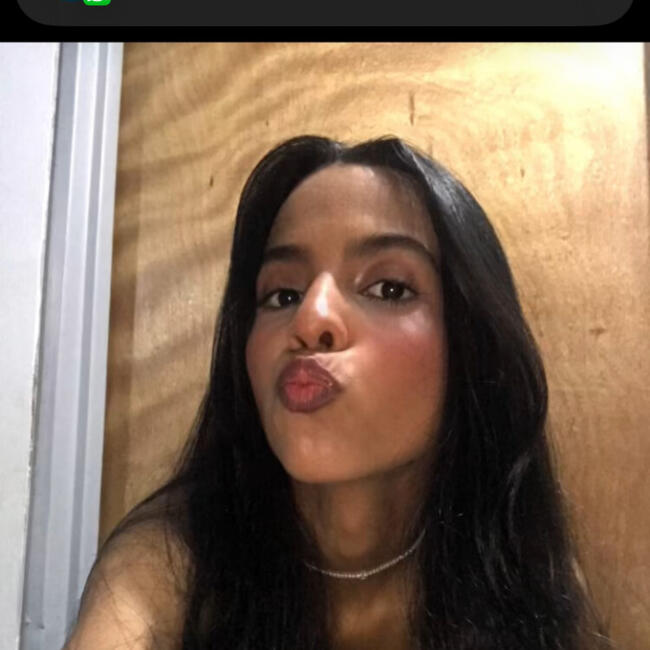Open the notification banner above the photo
The width and height of the screenshot is (650, 650).
[325, 10]
